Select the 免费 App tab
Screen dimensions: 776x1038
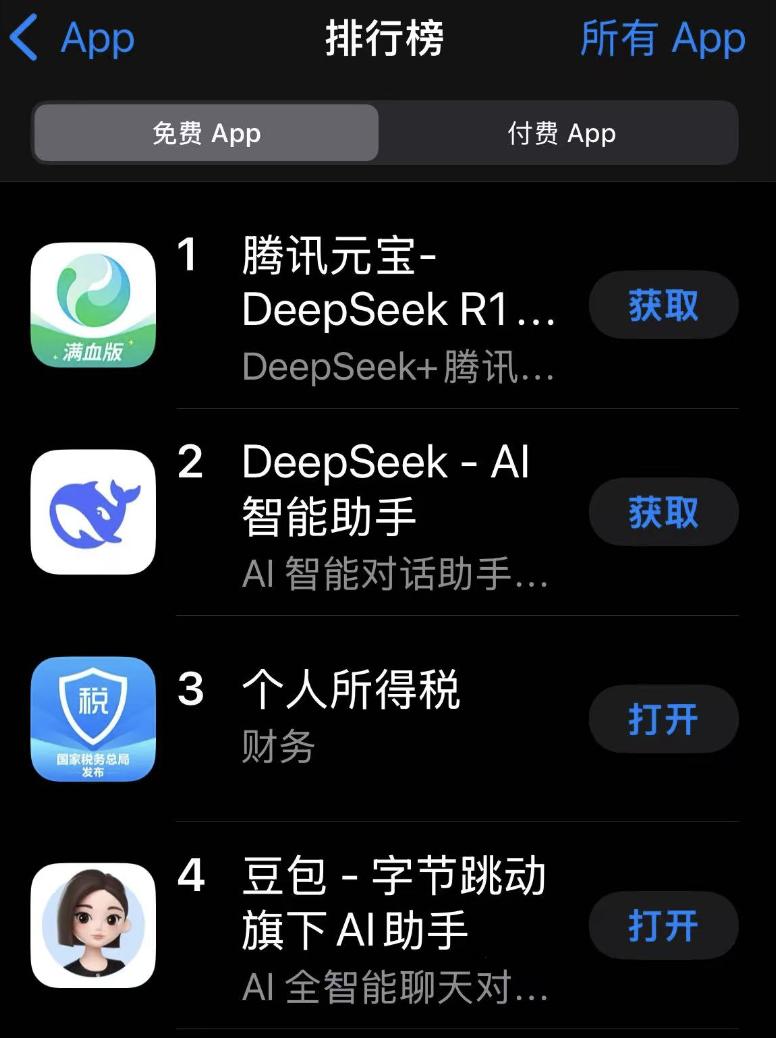click(x=205, y=134)
